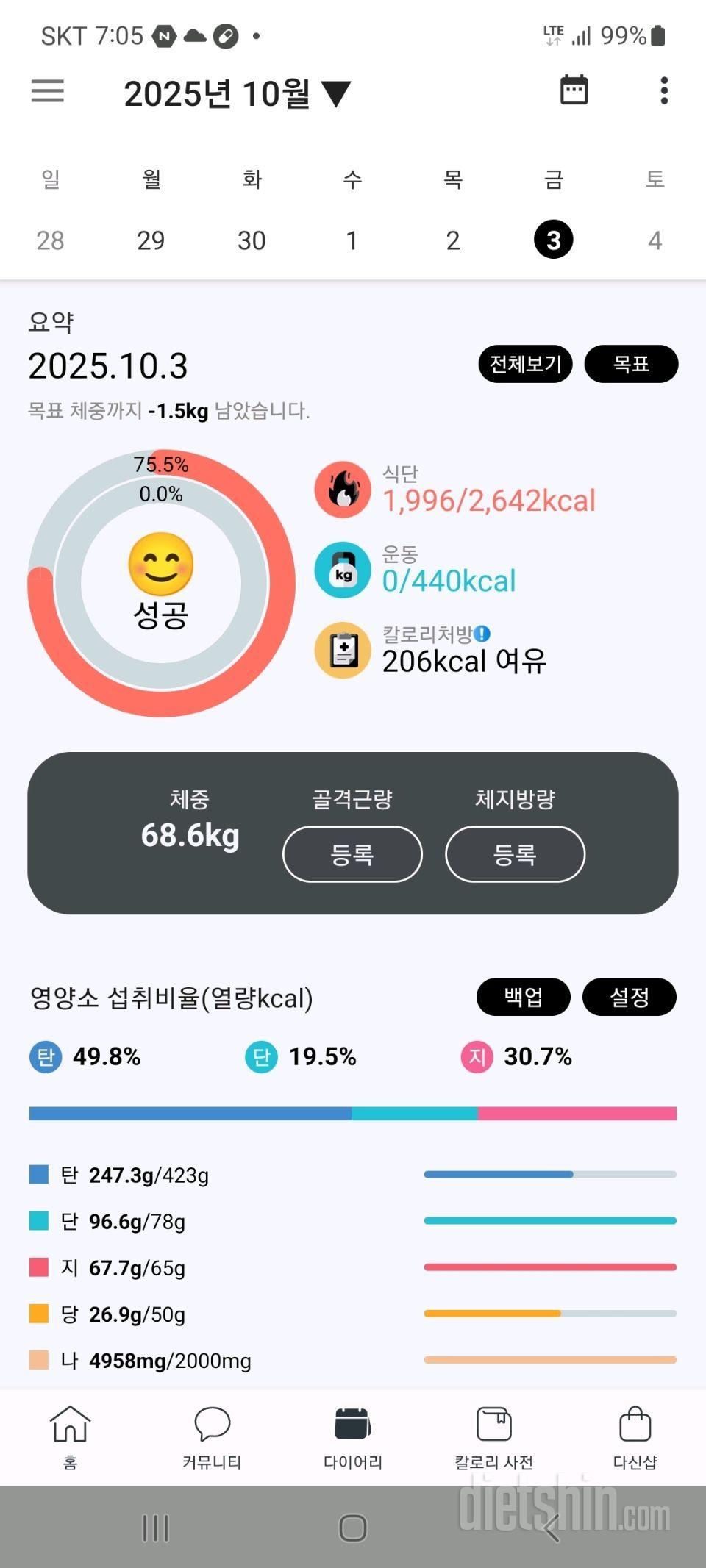Viewport: 706px width, 1568px height.
Task: Register 체지방량 with its 등록 button
Action: pos(515,854)
